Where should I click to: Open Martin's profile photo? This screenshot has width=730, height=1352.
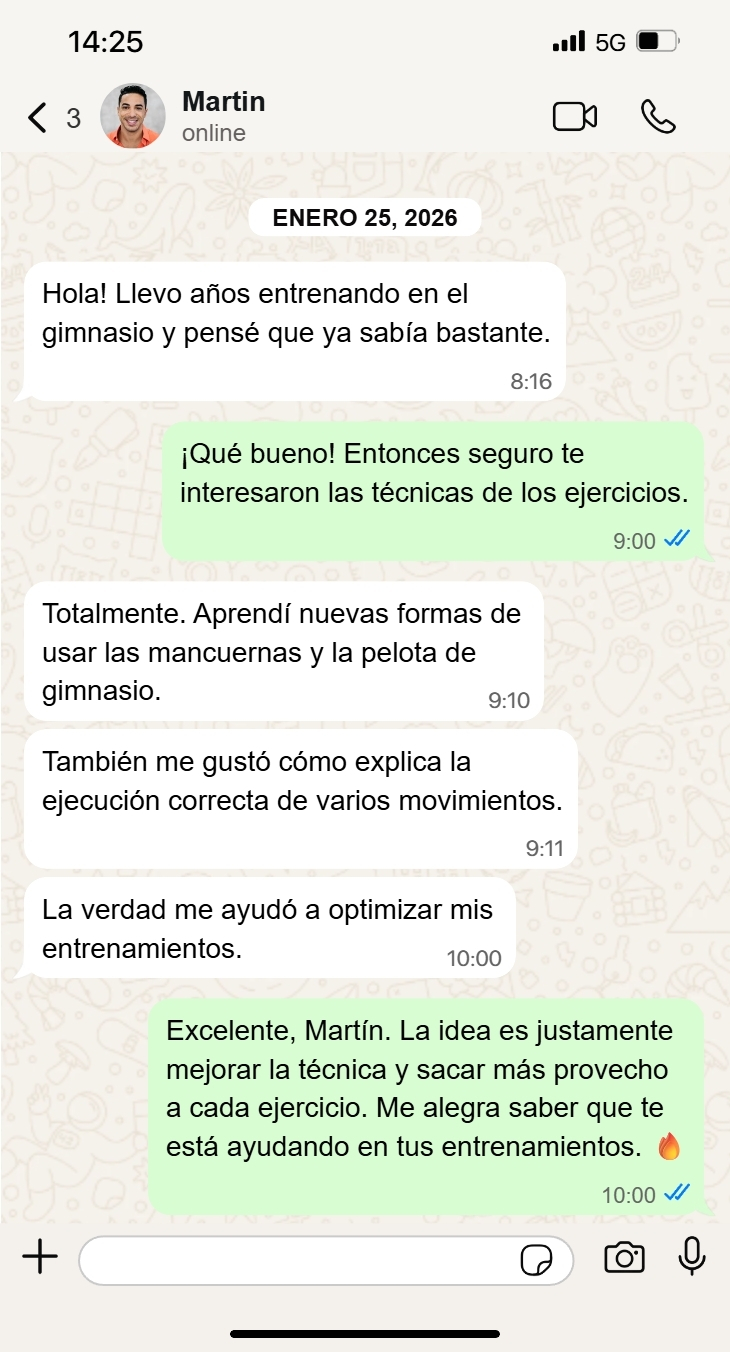pos(133,116)
